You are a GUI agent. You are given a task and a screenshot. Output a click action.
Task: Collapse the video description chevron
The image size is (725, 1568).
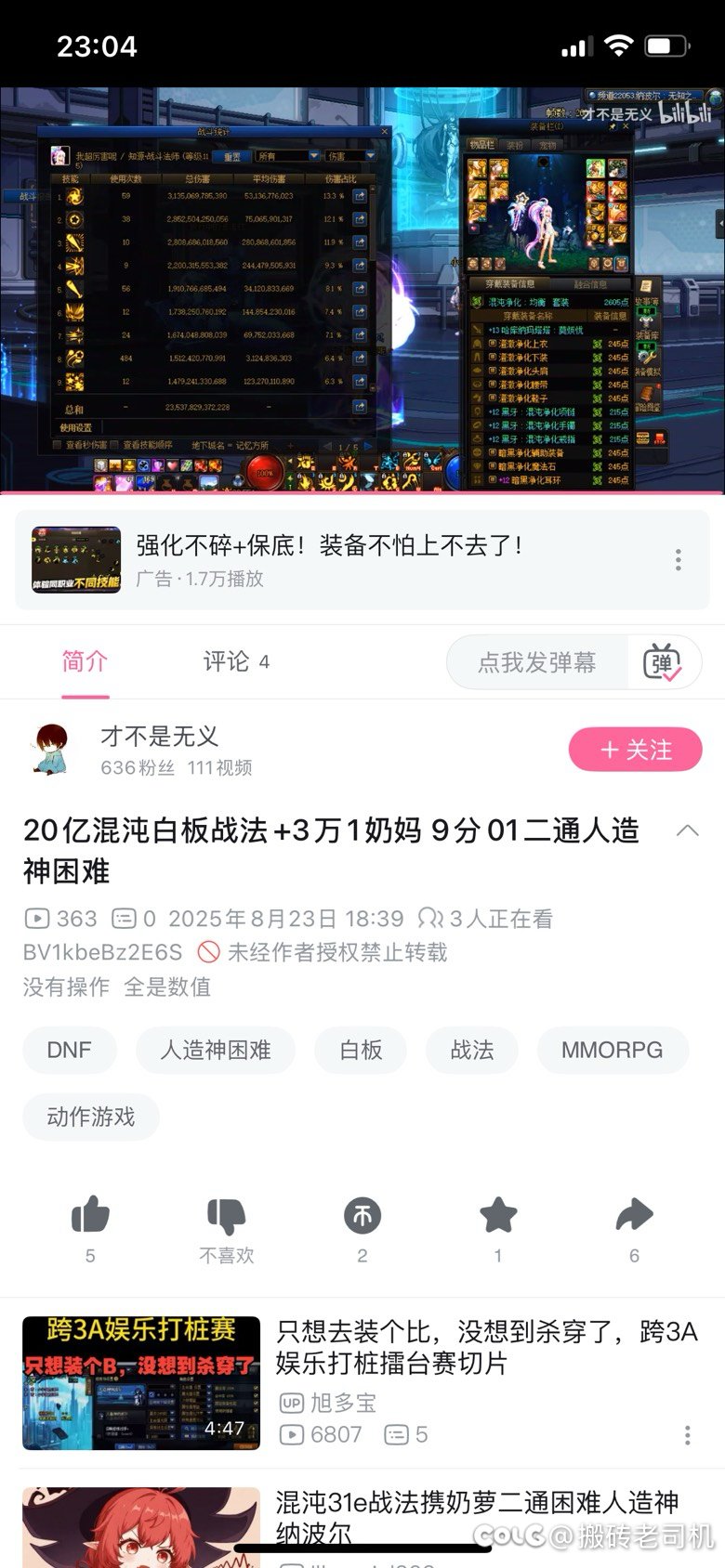point(688,830)
